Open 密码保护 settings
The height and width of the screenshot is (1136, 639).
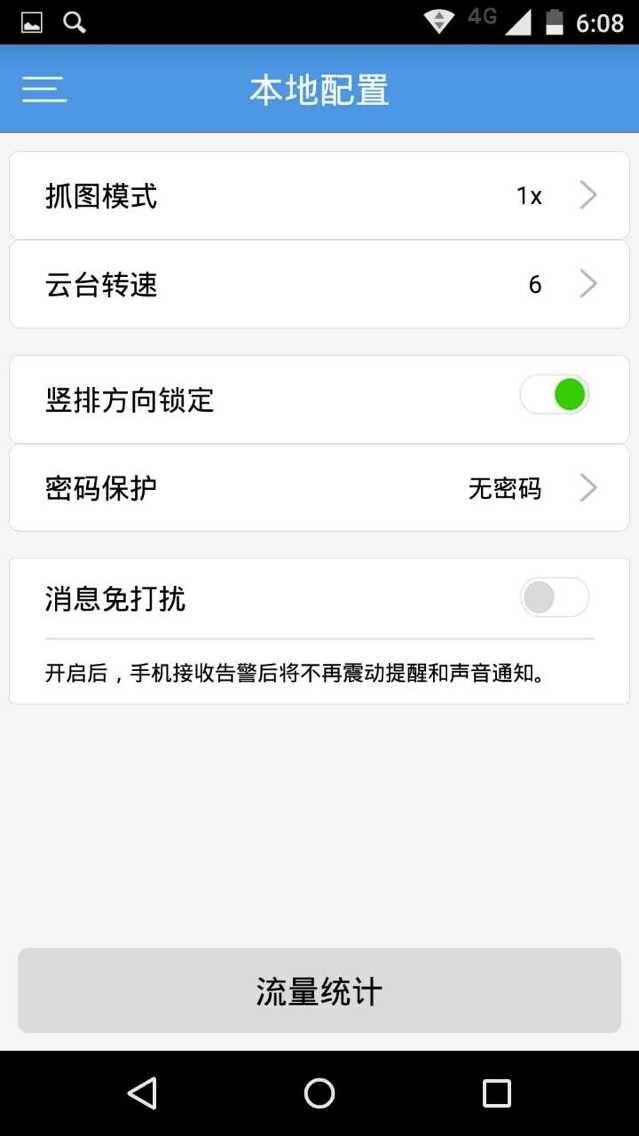[319, 488]
